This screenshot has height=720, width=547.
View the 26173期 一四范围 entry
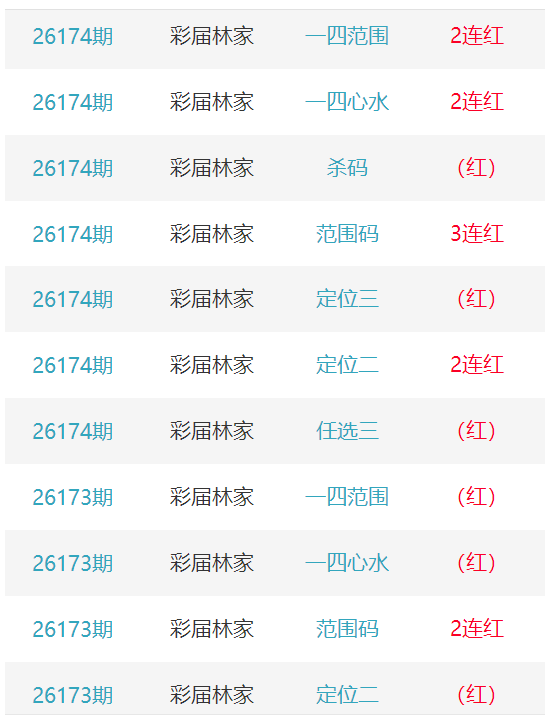(275, 497)
